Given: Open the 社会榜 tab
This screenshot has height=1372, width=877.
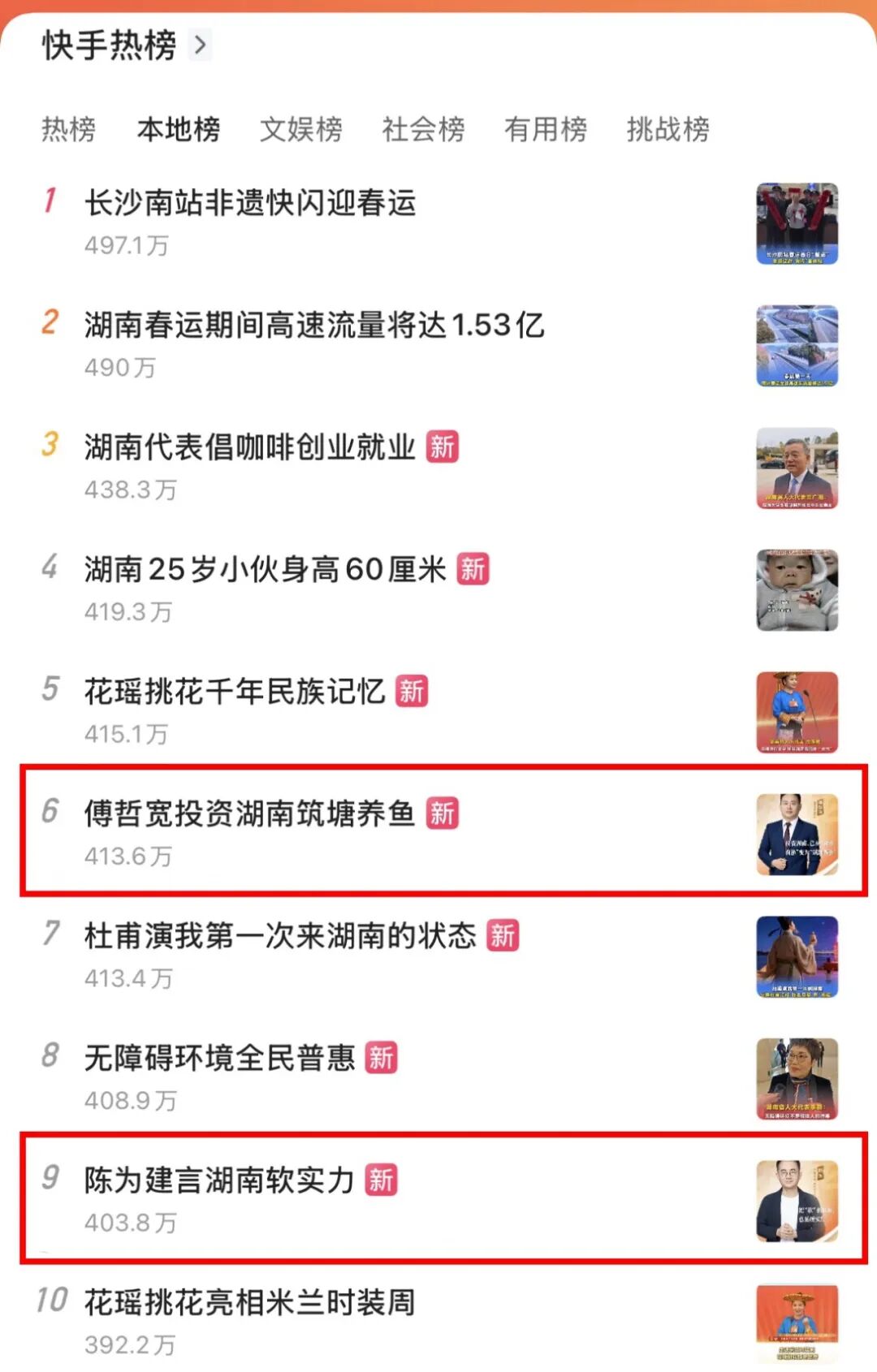Looking at the screenshot, I should [423, 129].
